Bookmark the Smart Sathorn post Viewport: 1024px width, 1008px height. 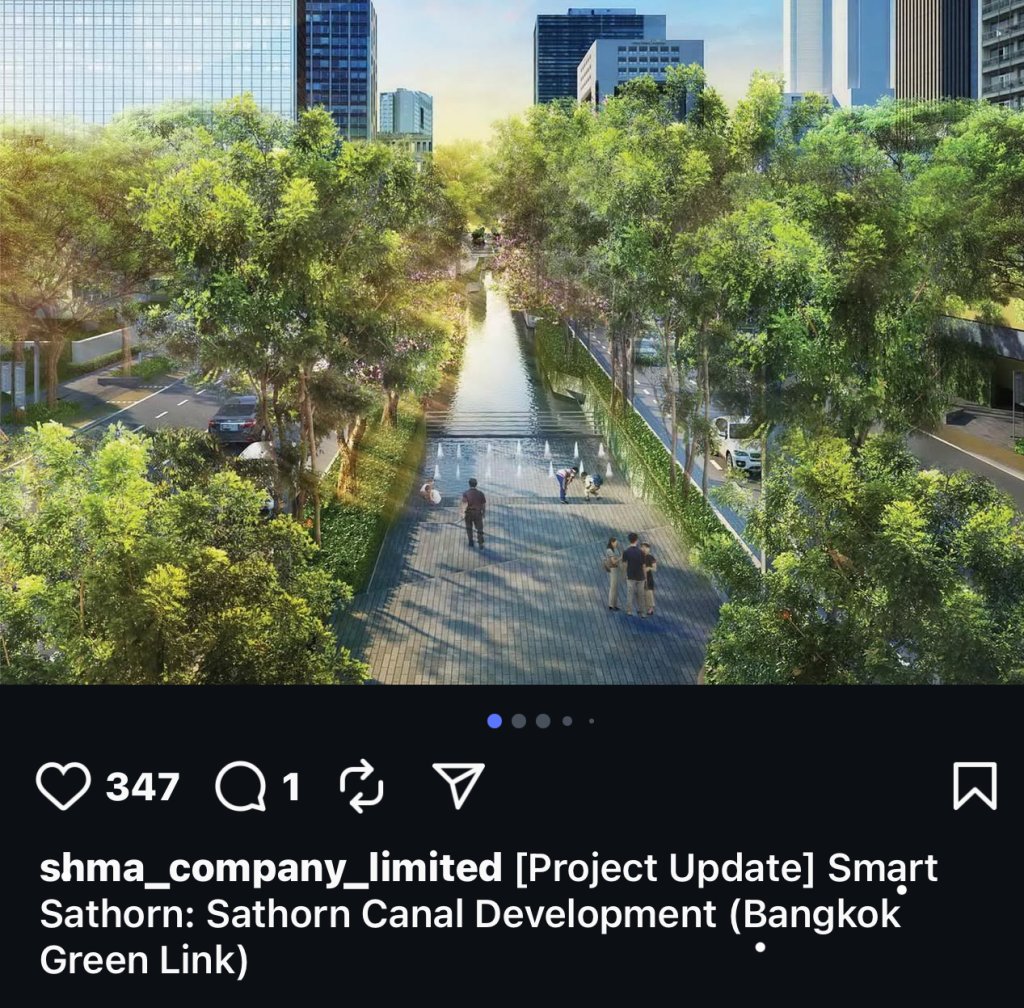pyautogui.click(x=974, y=786)
